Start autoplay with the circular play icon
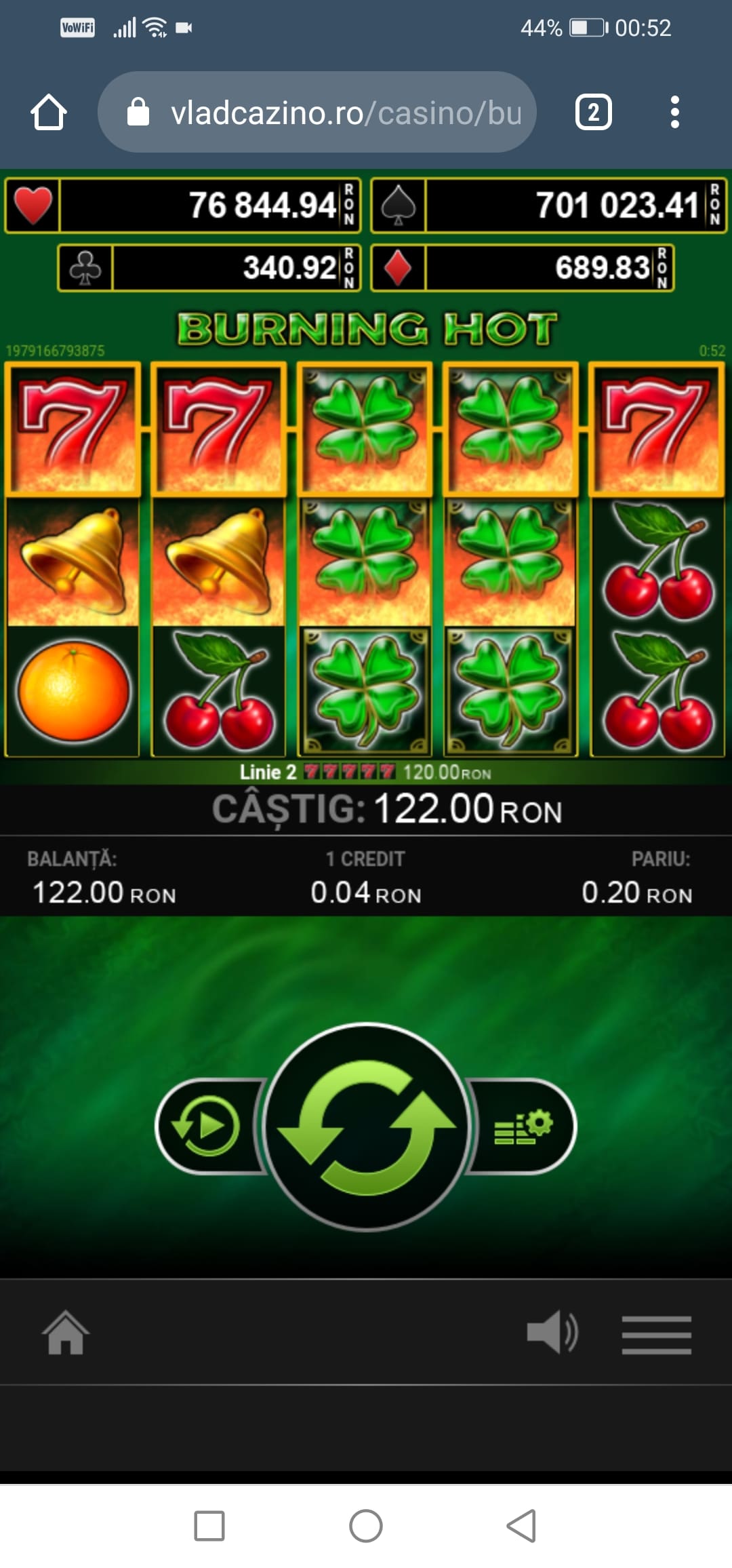 206,1126
